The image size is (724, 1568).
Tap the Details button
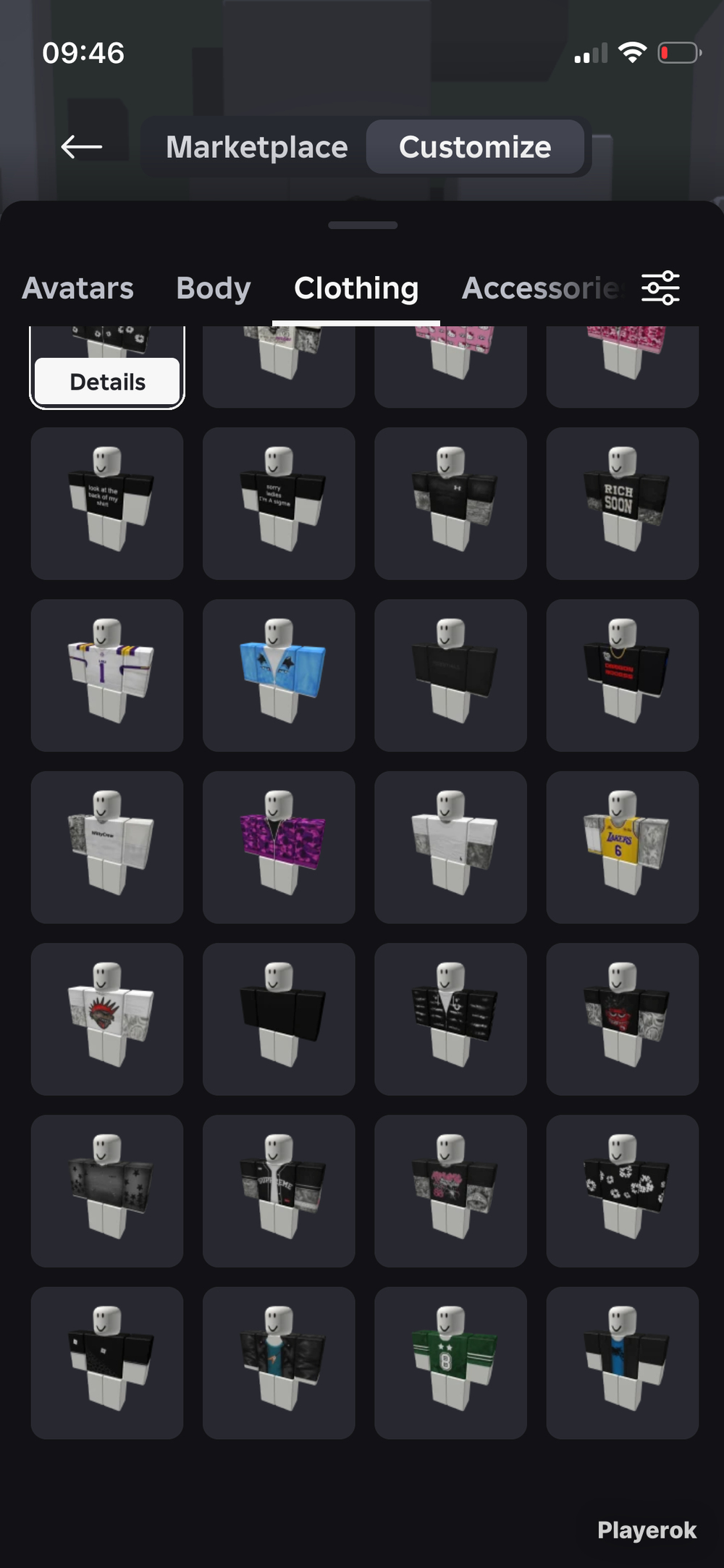(107, 382)
